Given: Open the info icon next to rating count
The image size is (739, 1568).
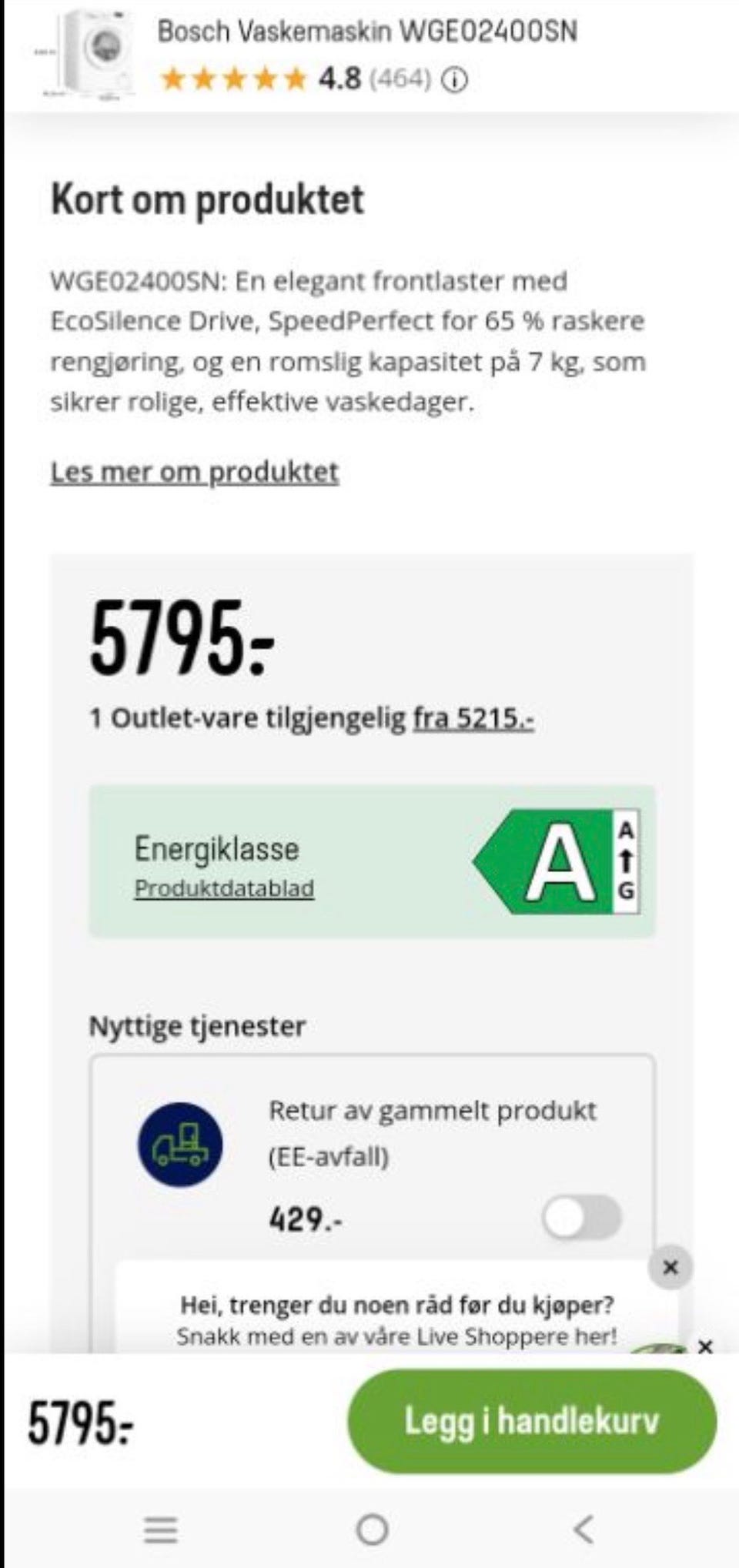Looking at the screenshot, I should tap(454, 79).
